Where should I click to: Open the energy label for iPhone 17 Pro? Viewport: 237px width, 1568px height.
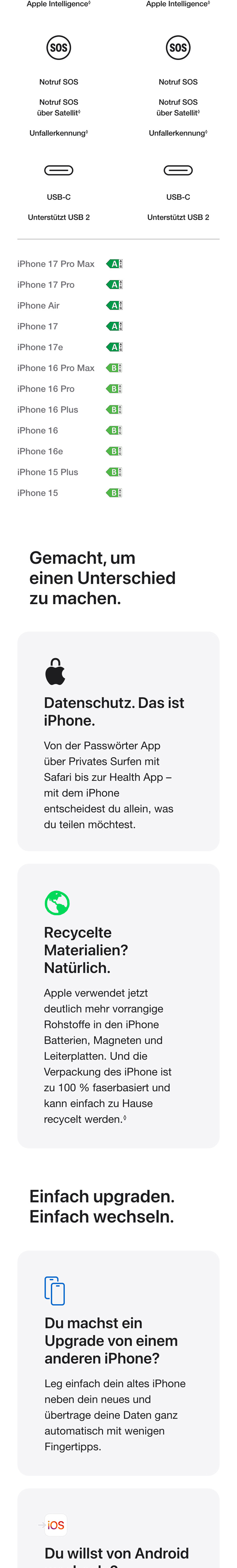coord(115,285)
